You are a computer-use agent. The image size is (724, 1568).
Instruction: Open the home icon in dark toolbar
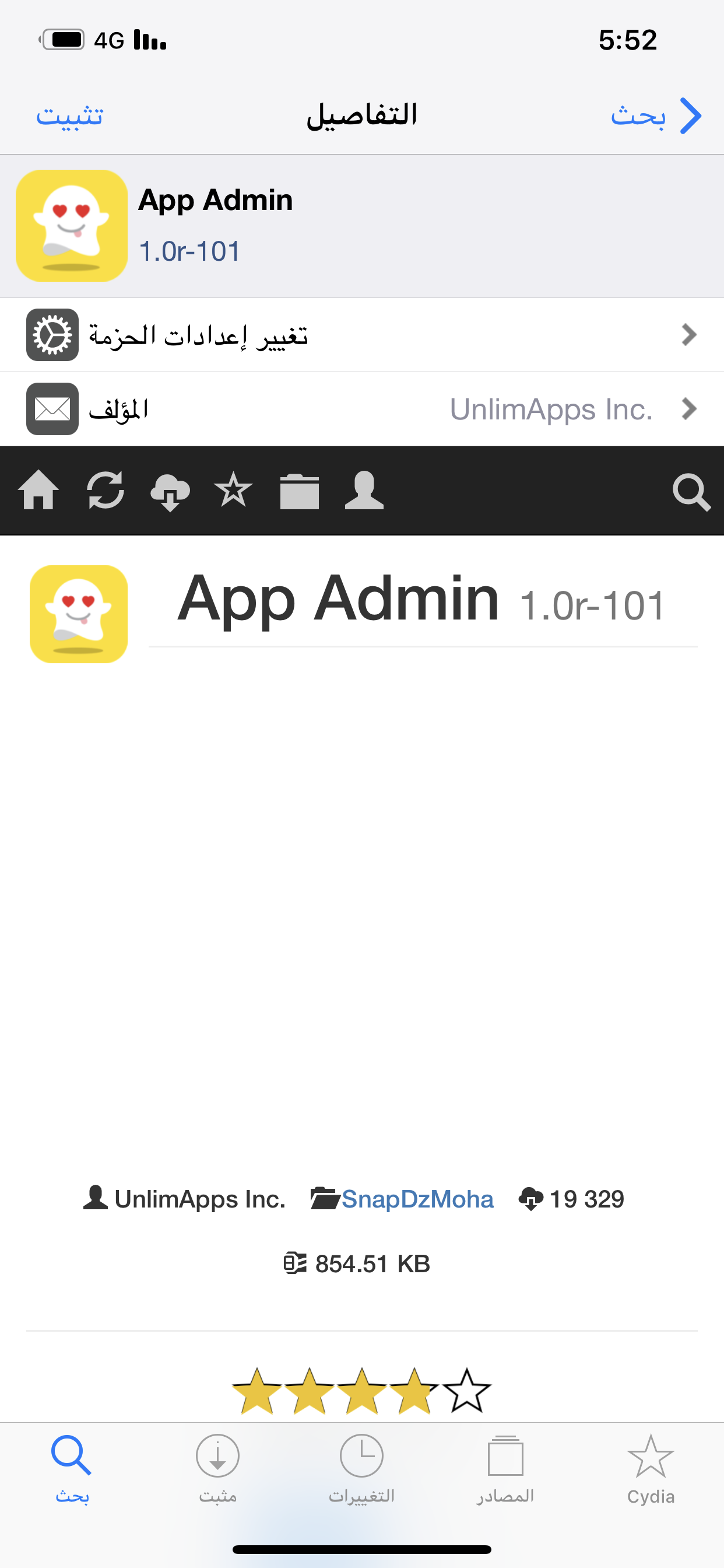[x=39, y=490]
